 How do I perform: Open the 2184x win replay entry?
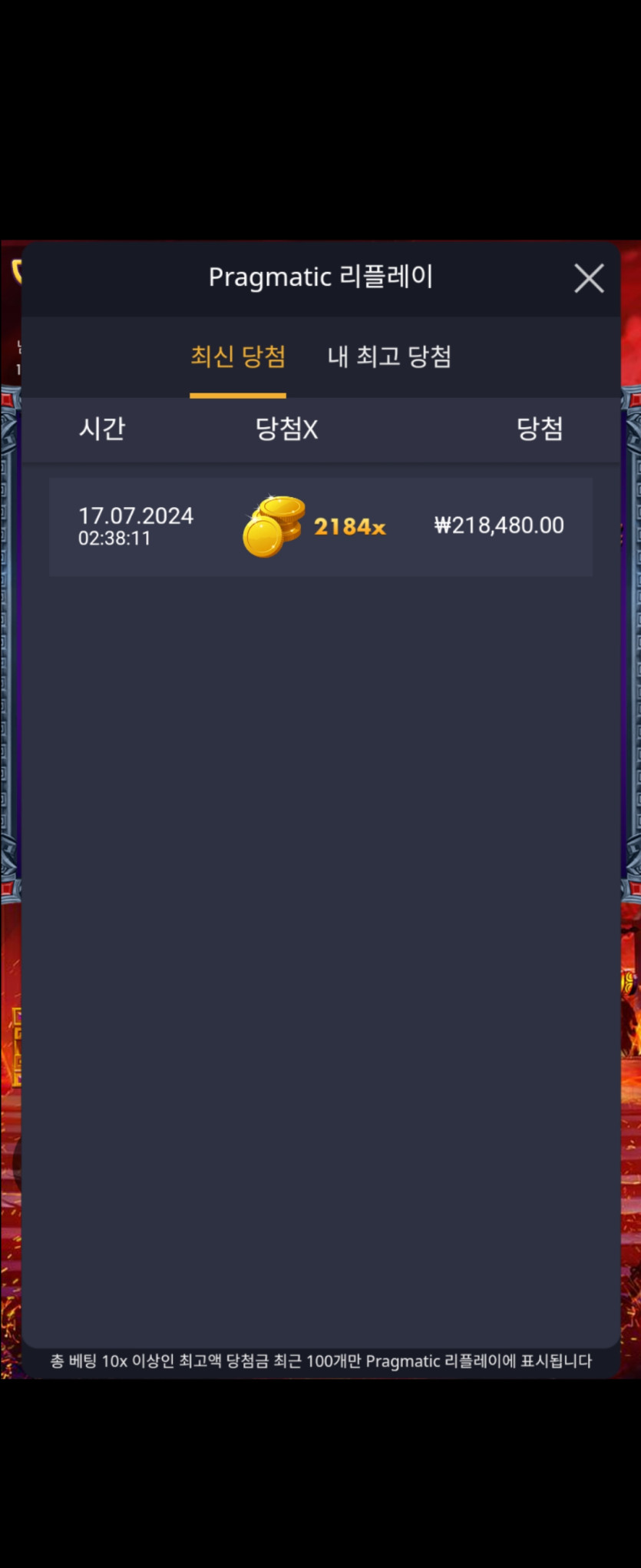[x=320, y=527]
